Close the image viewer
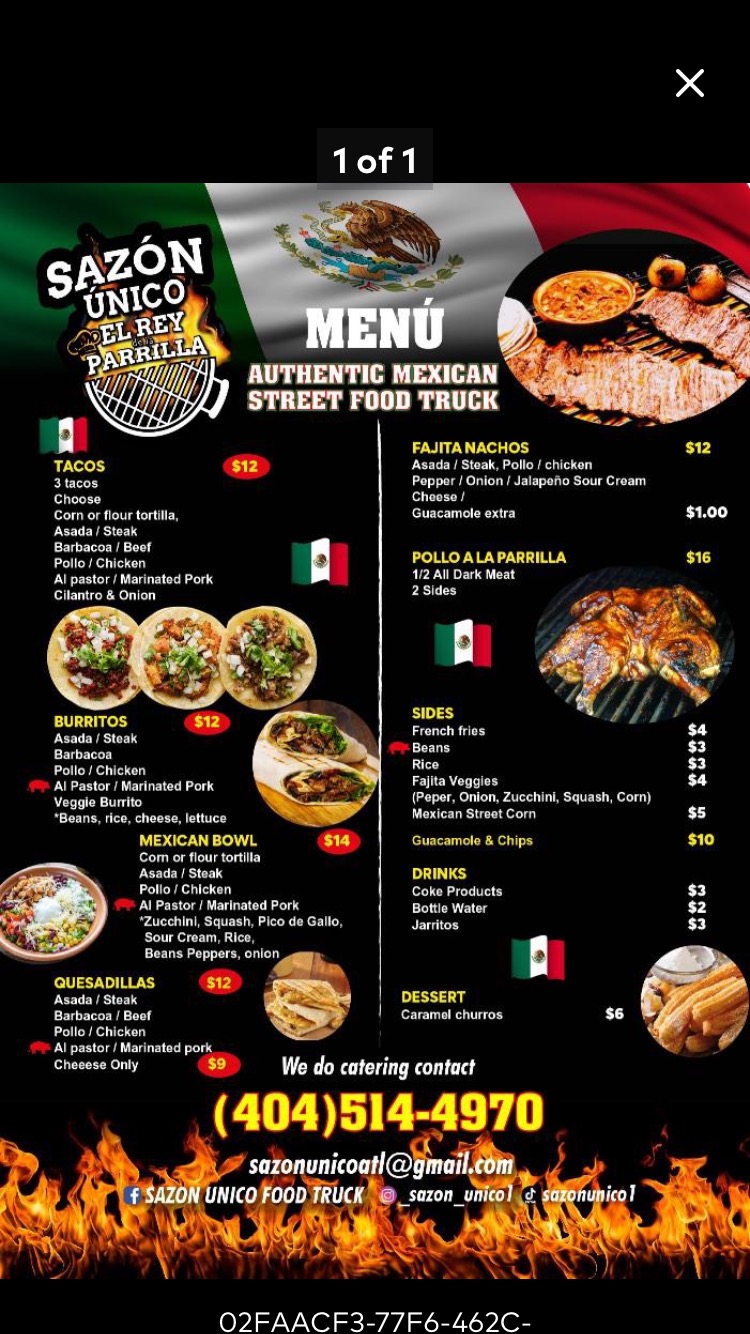750x1334 pixels. (690, 83)
